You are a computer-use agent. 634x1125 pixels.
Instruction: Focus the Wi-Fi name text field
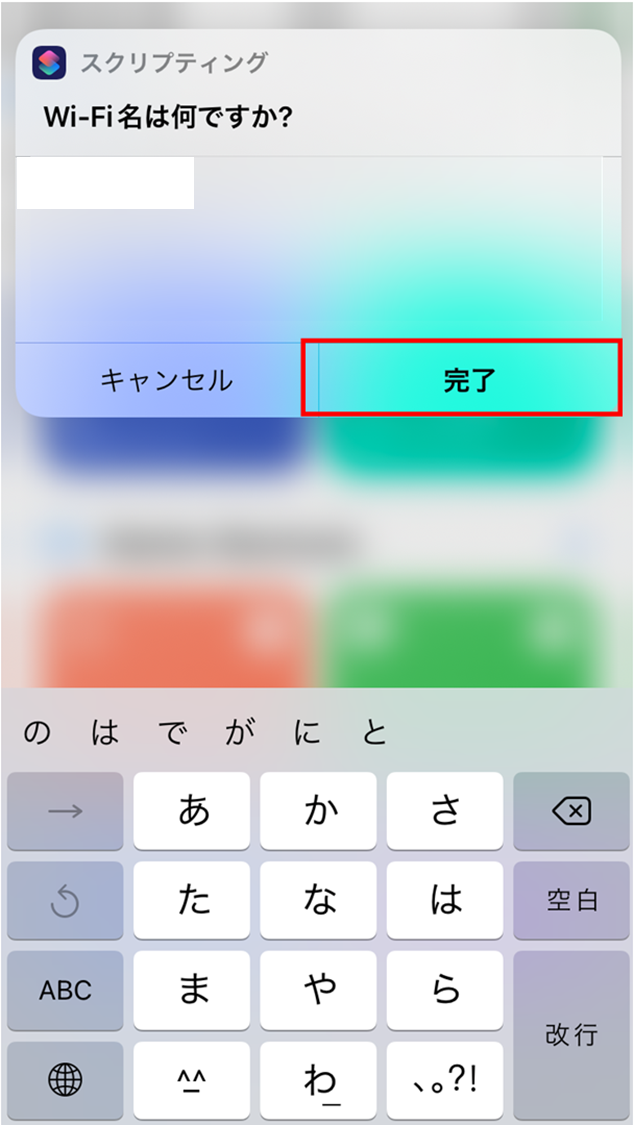pyautogui.click(x=105, y=184)
